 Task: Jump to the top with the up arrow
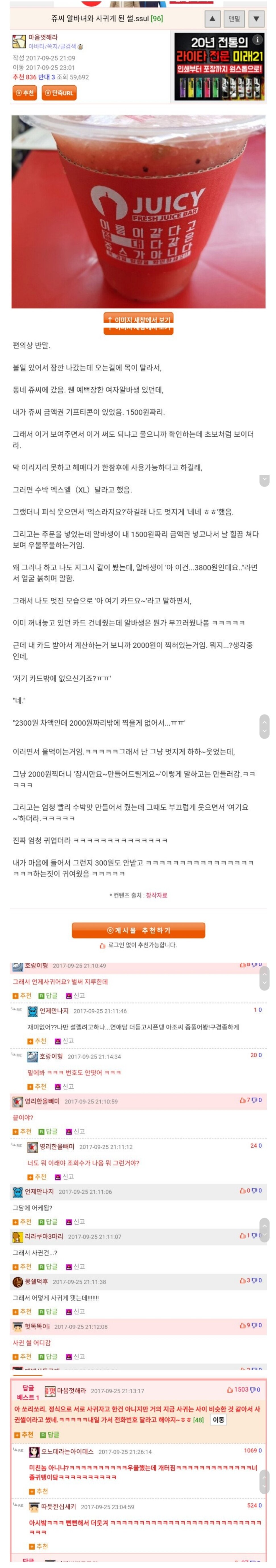[x=211, y=19]
